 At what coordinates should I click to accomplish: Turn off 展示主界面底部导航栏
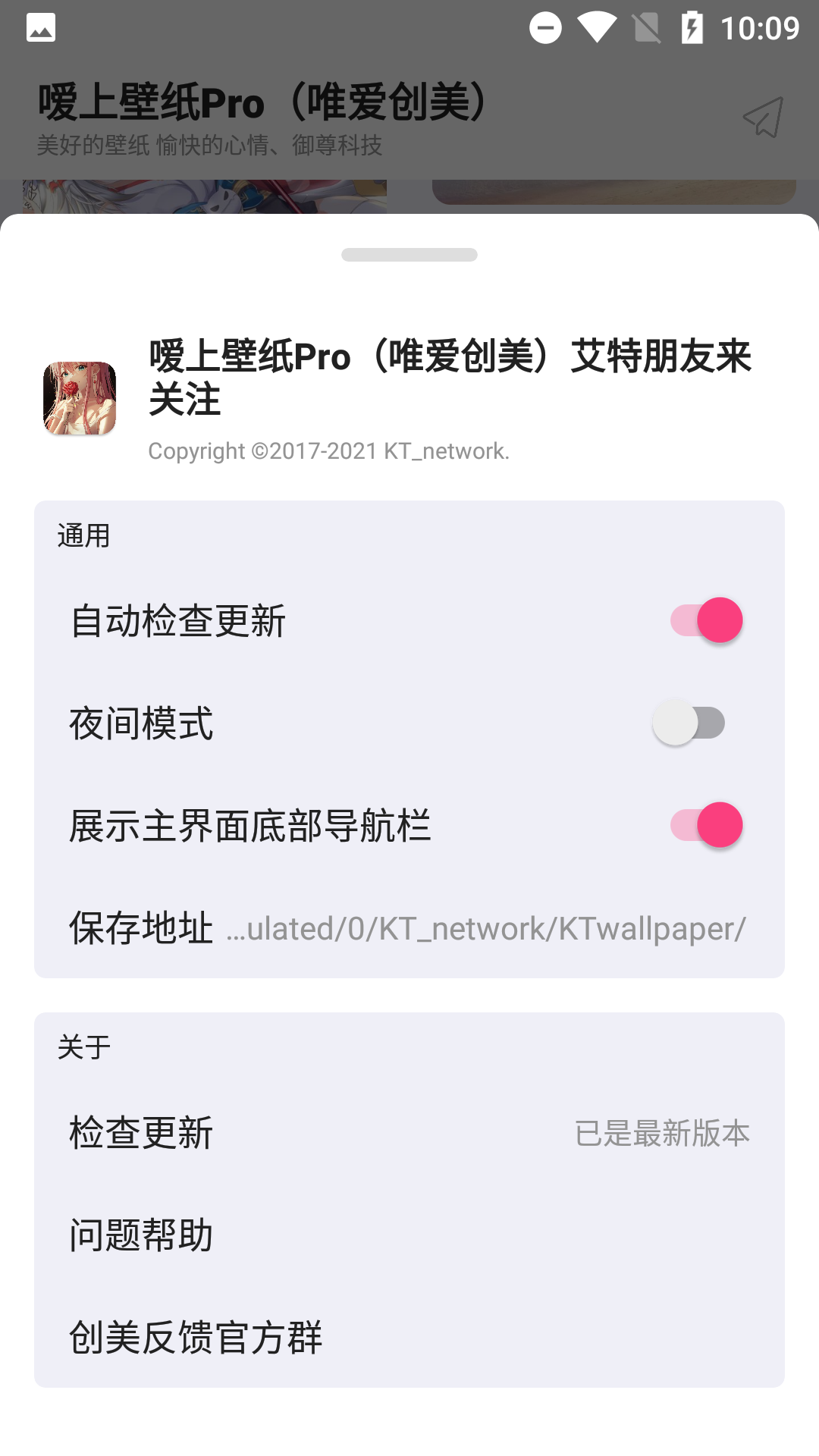[x=706, y=825]
